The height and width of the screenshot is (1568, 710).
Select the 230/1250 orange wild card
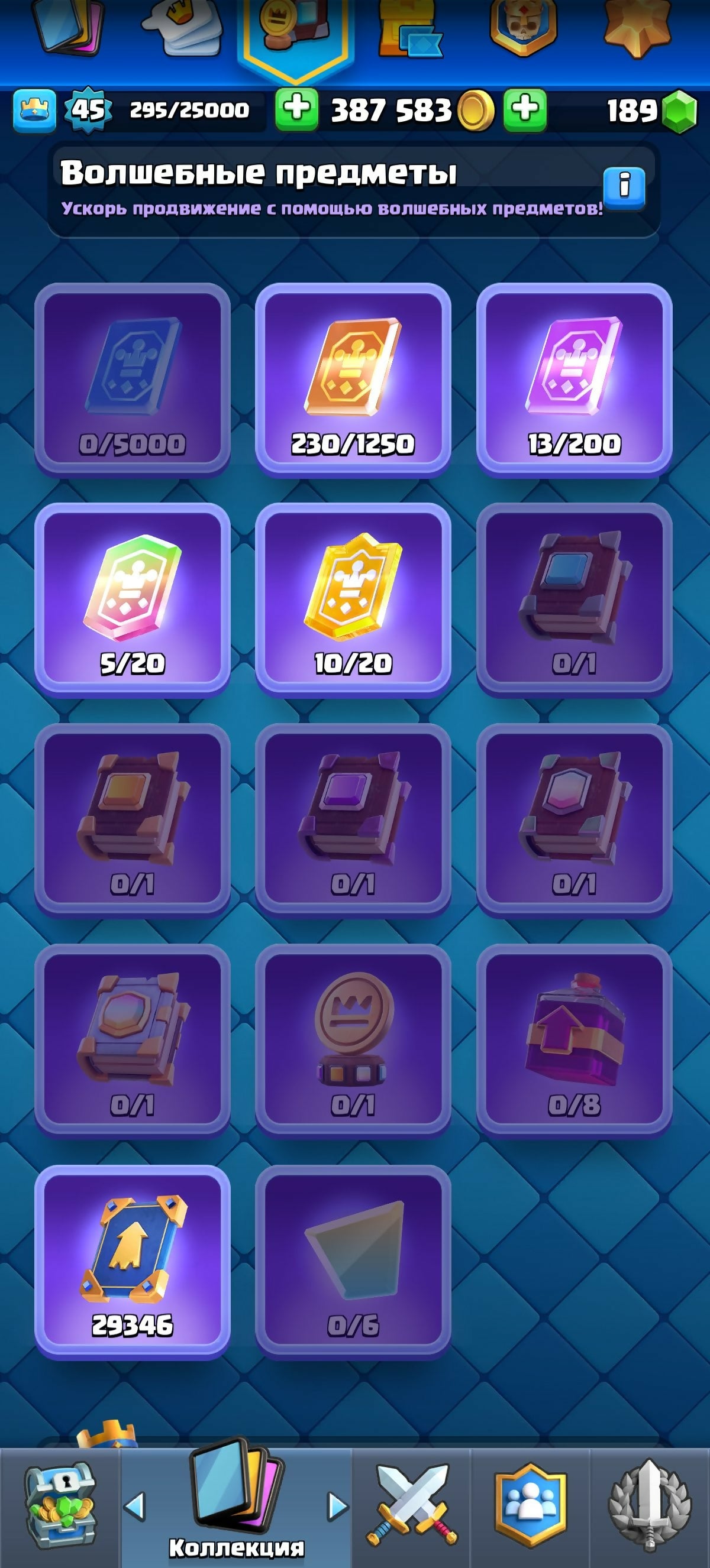(353, 379)
